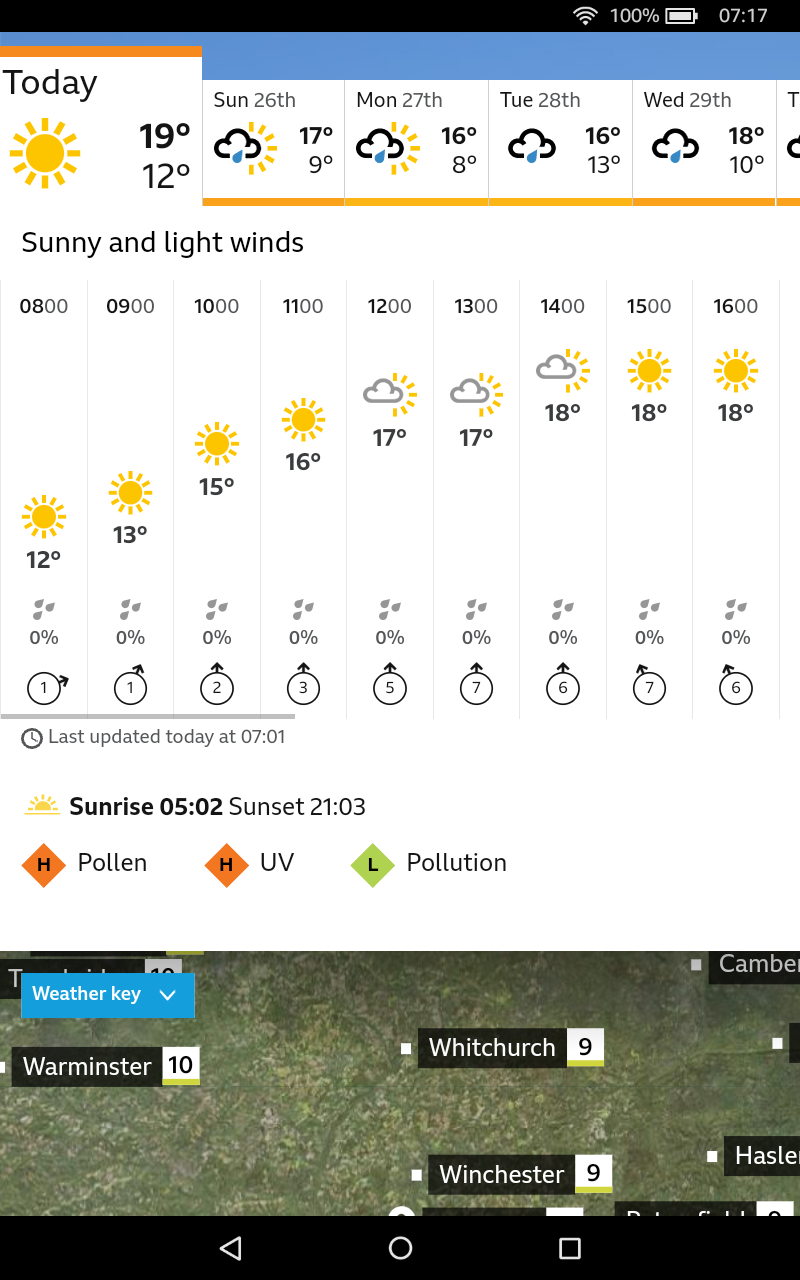Expand the Weather key dropdown
The image size is (800, 1280).
click(x=107, y=994)
